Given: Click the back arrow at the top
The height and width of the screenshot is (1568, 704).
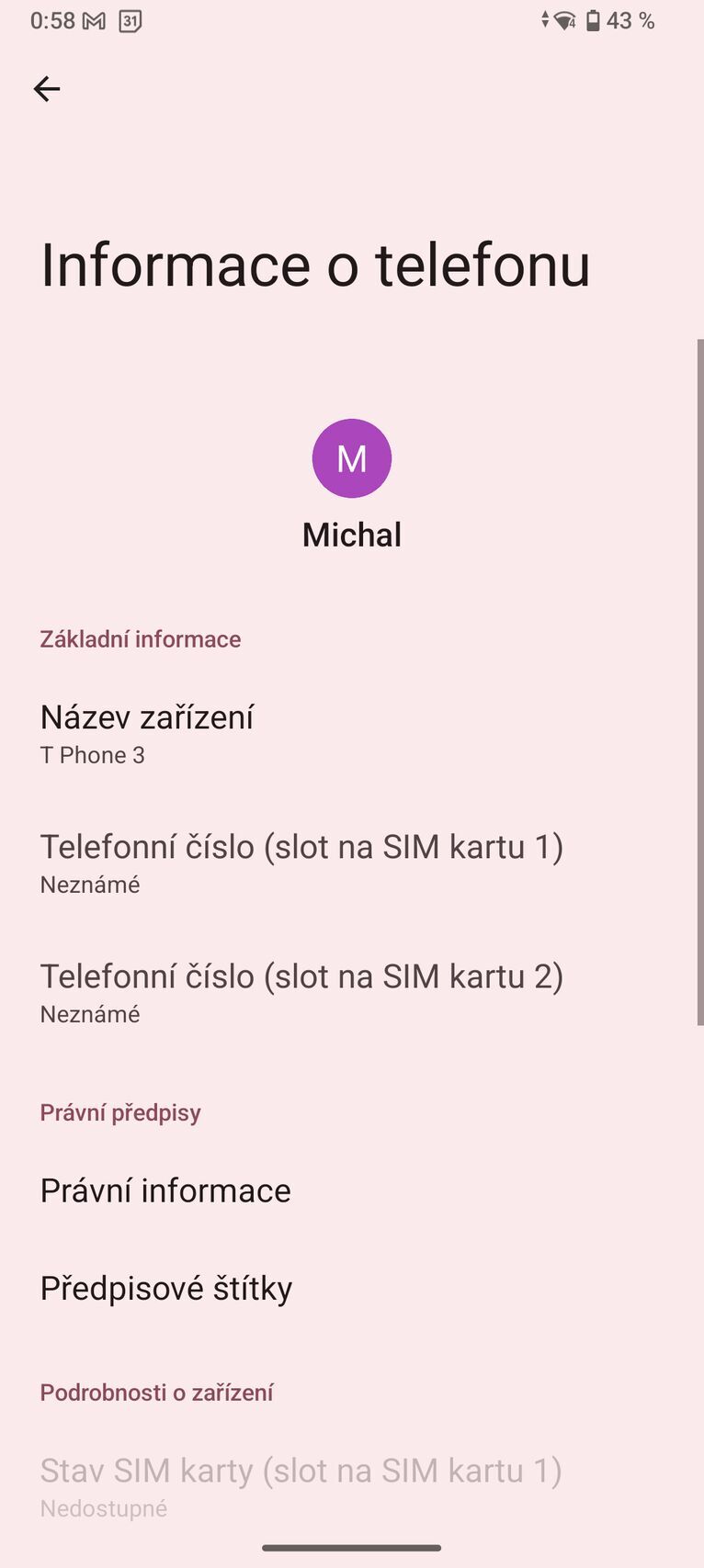Looking at the screenshot, I should point(46,88).
